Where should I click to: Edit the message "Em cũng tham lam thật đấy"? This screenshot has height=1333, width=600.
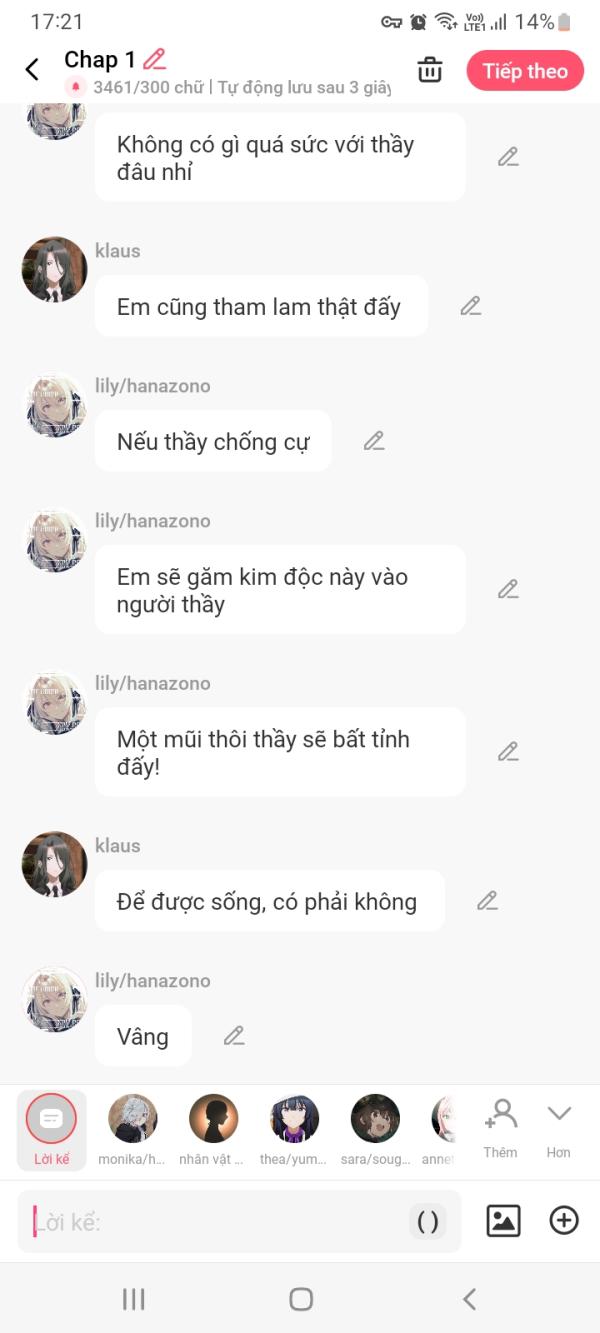(471, 306)
